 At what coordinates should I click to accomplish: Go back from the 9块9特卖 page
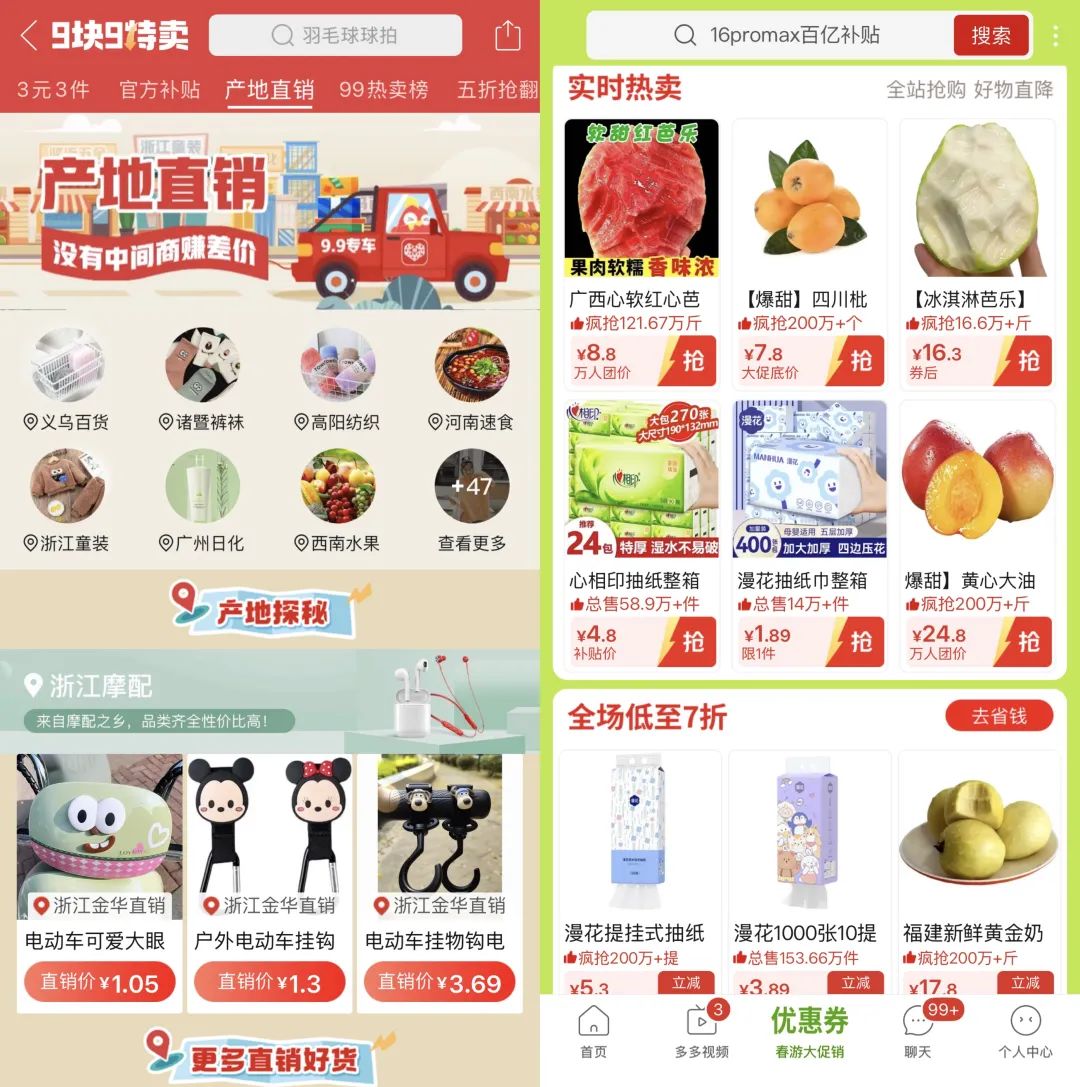coord(28,37)
